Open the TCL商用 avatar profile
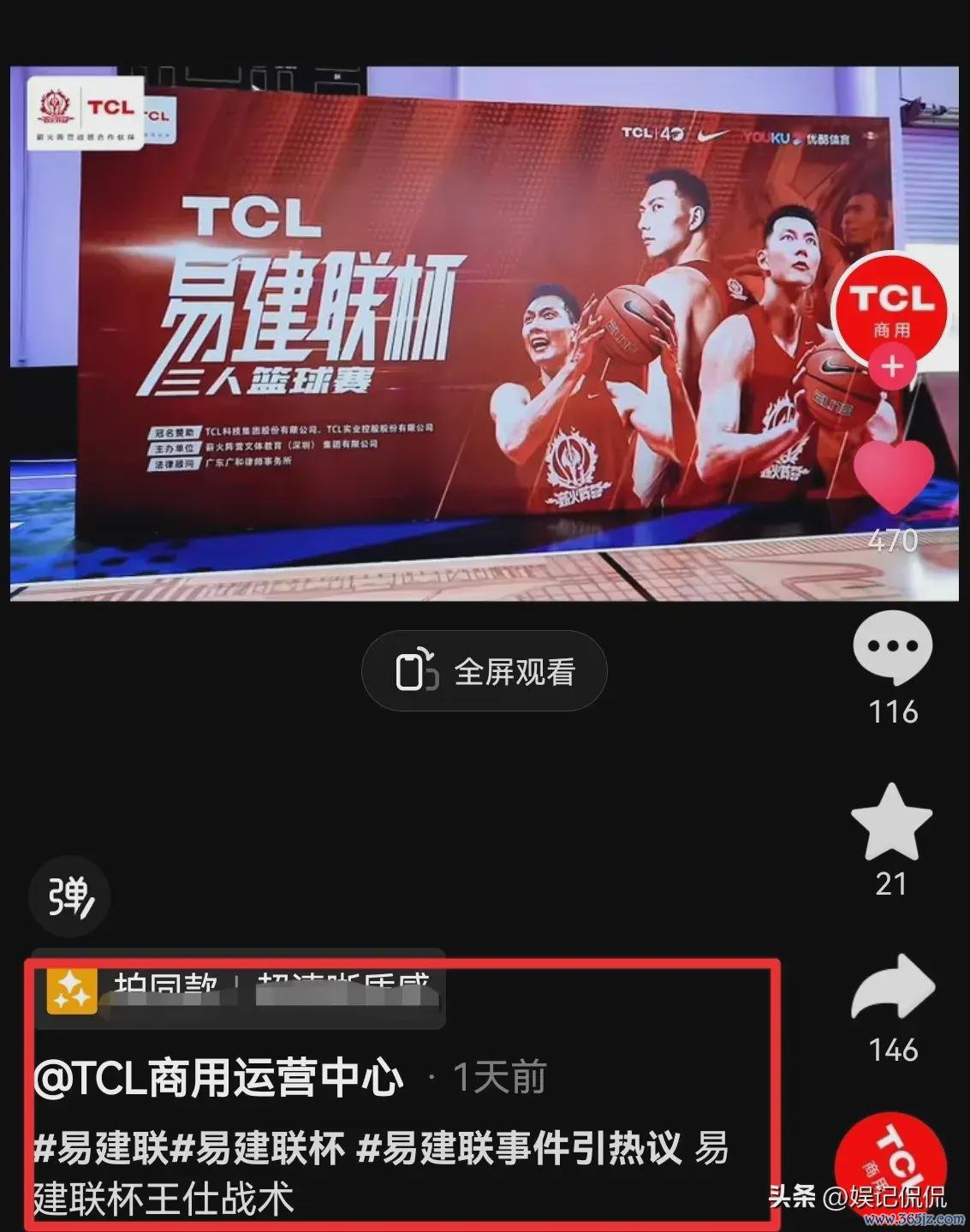The height and width of the screenshot is (1232, 970). (891, 307)
